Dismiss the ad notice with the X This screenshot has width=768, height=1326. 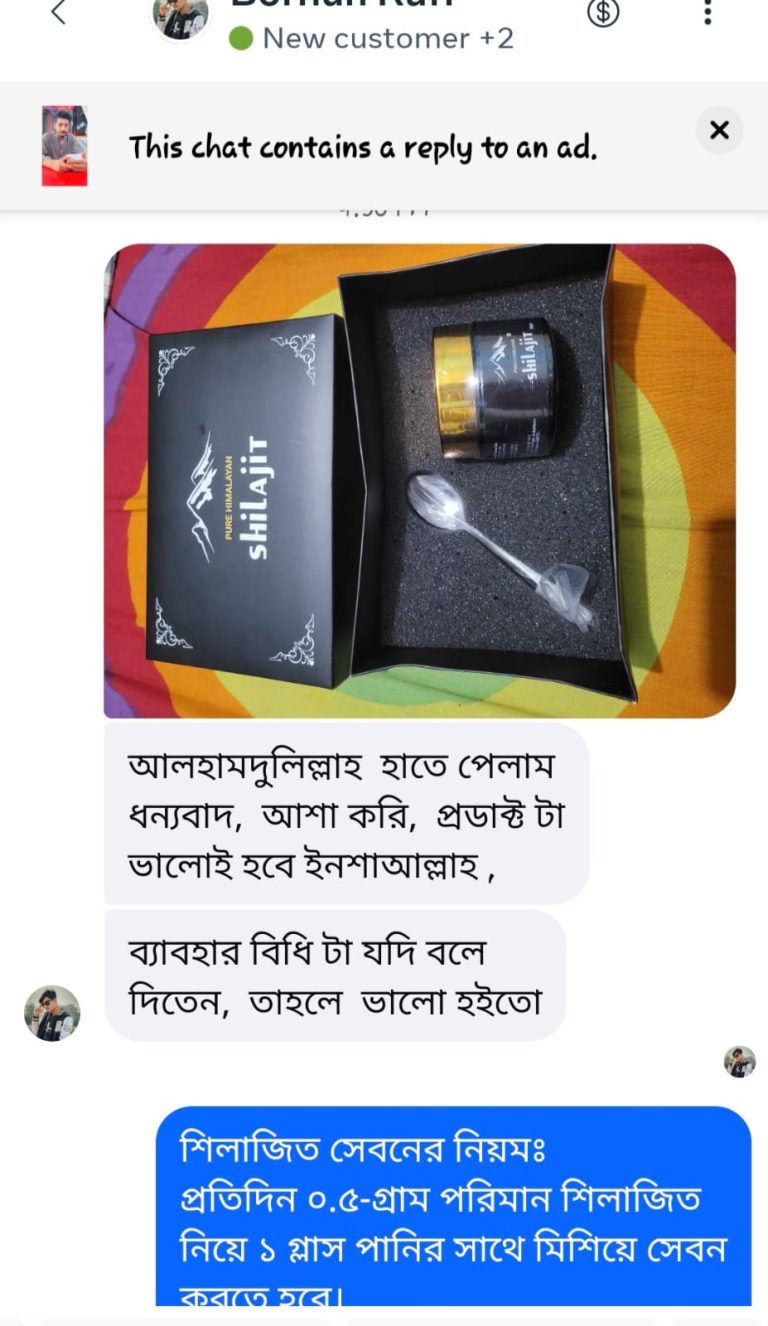(x=719, y=130)
